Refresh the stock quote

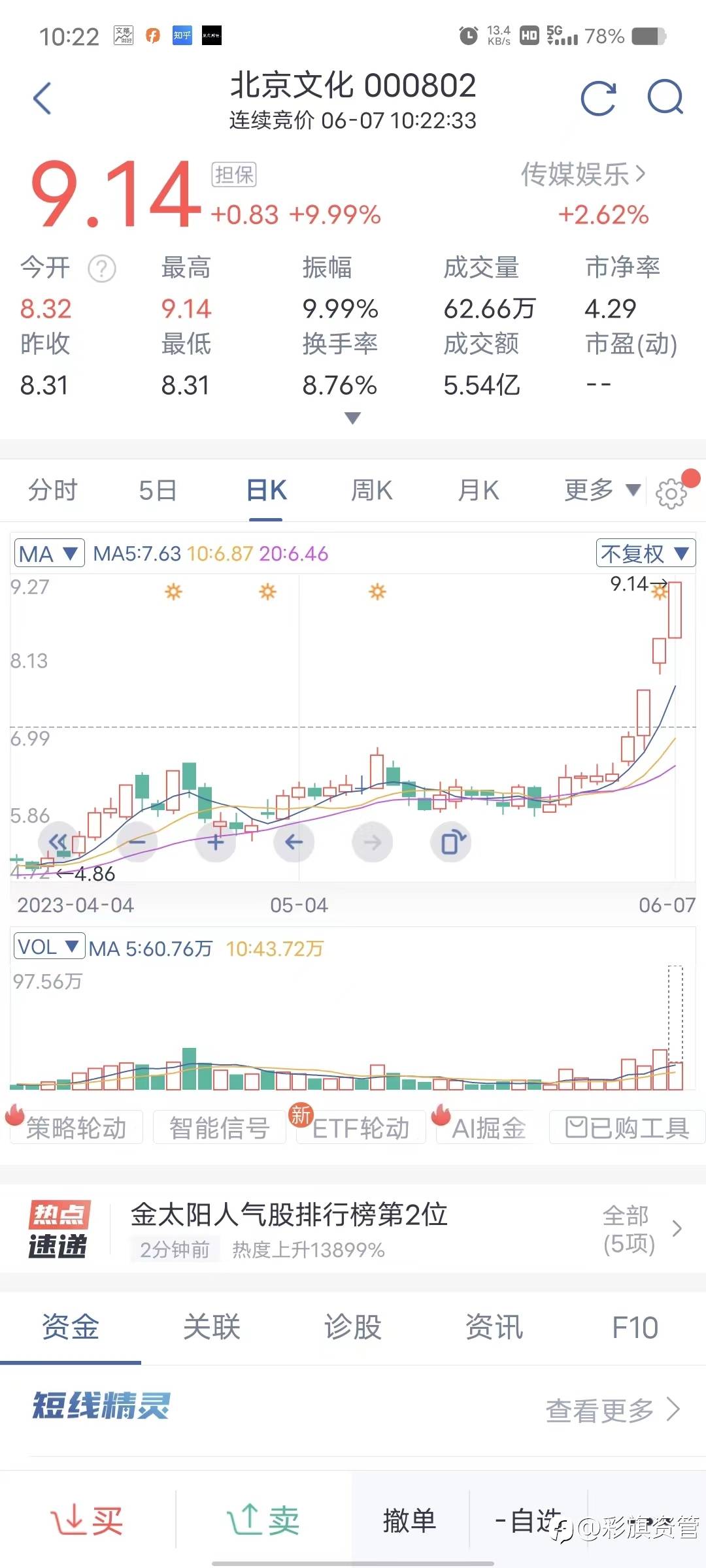tap(598, 99)
